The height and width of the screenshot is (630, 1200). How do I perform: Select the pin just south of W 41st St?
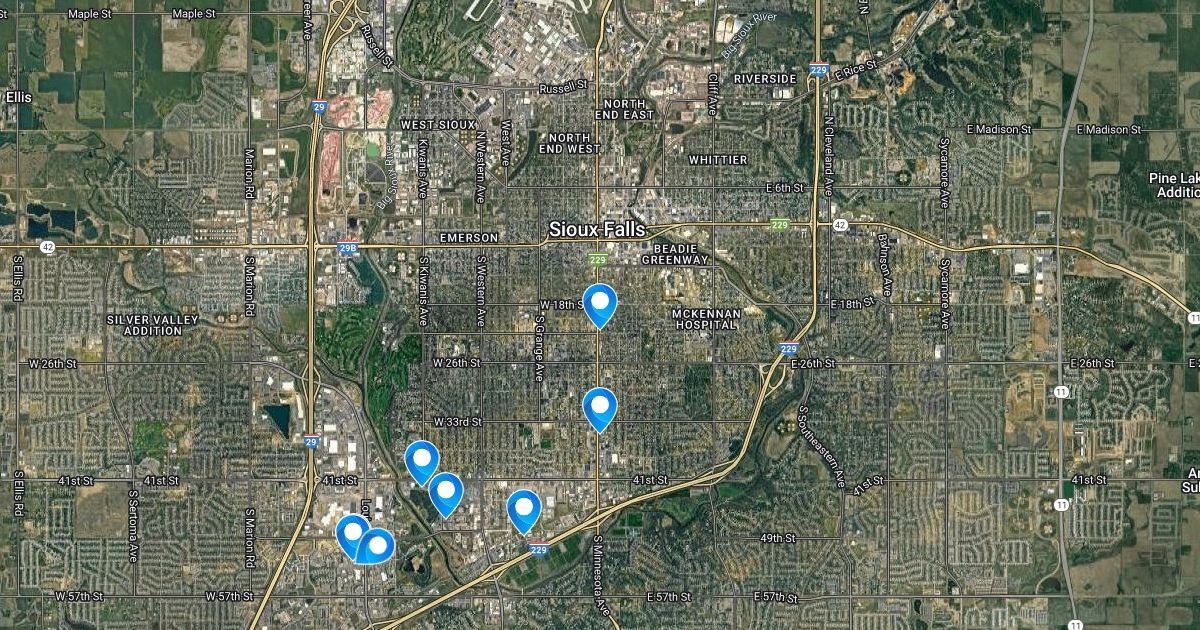446,491
